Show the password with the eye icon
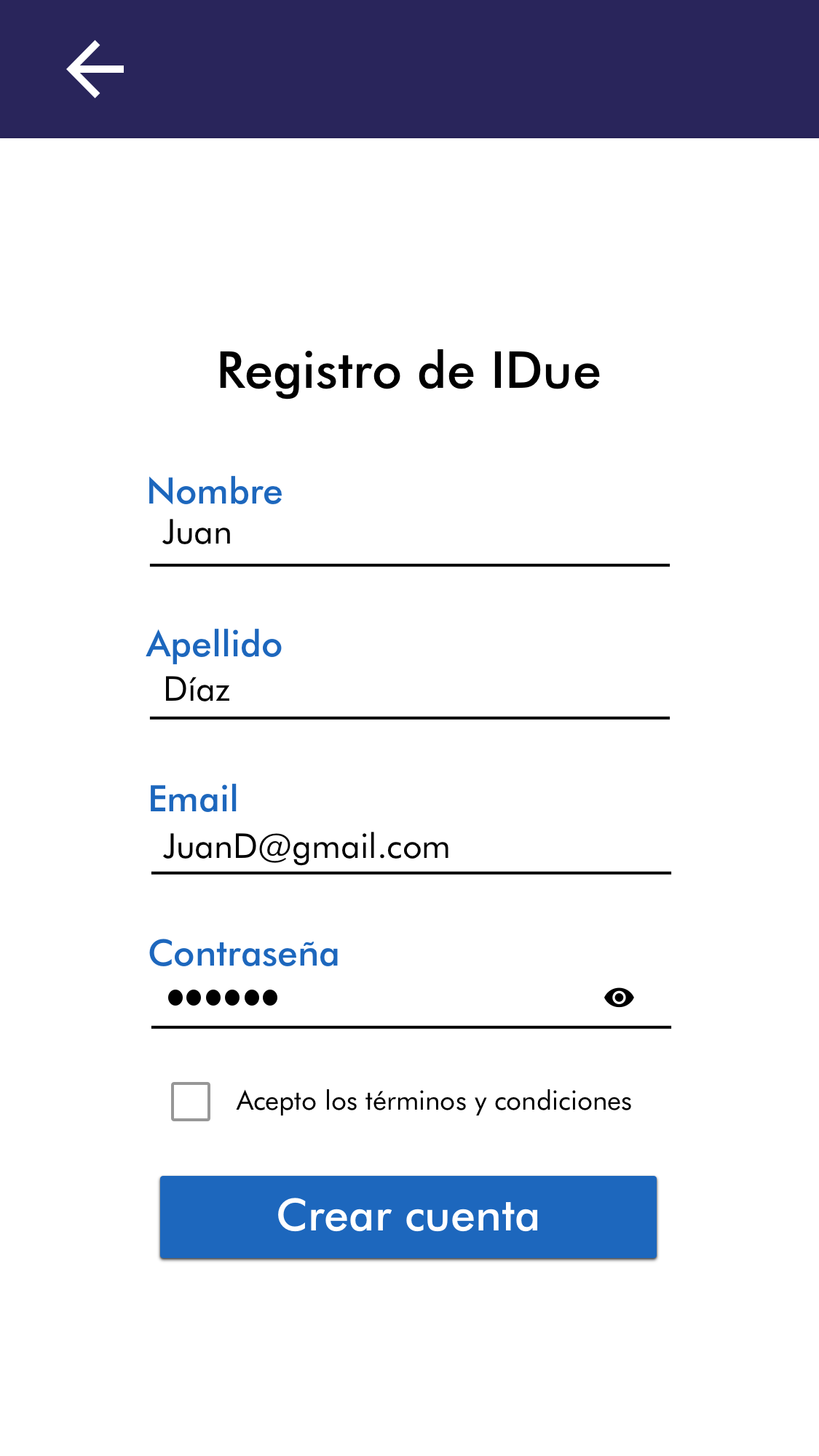Viewport: 819px width, 1456px height. (619, 998)
